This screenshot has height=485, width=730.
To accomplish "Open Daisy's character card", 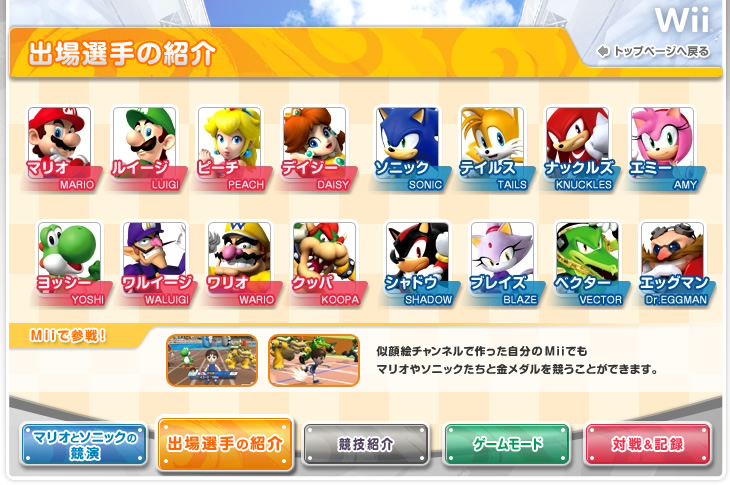I will click(315, 145).
